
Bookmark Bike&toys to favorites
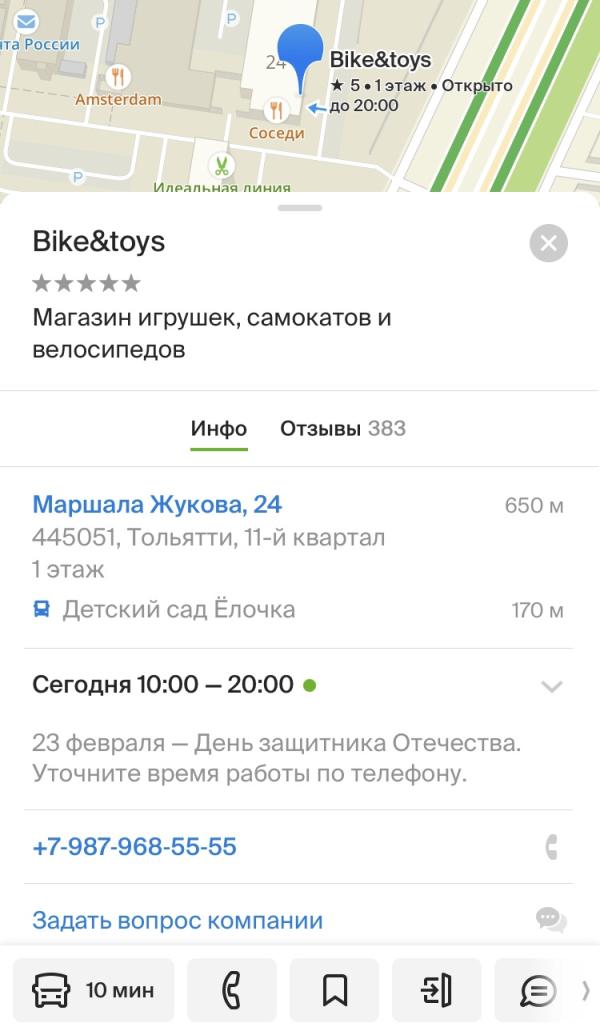334,990
